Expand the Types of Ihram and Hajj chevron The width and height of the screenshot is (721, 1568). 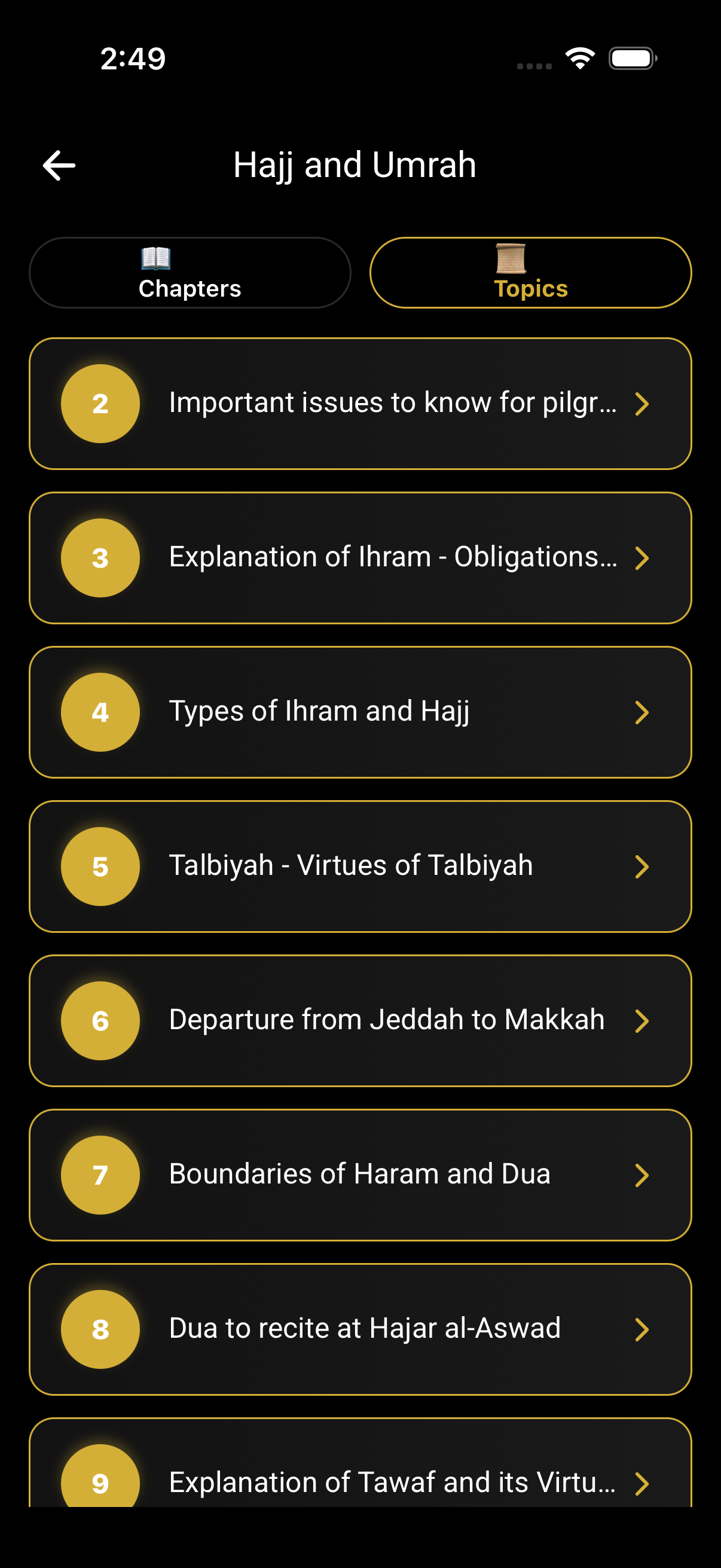pos(642,712)
